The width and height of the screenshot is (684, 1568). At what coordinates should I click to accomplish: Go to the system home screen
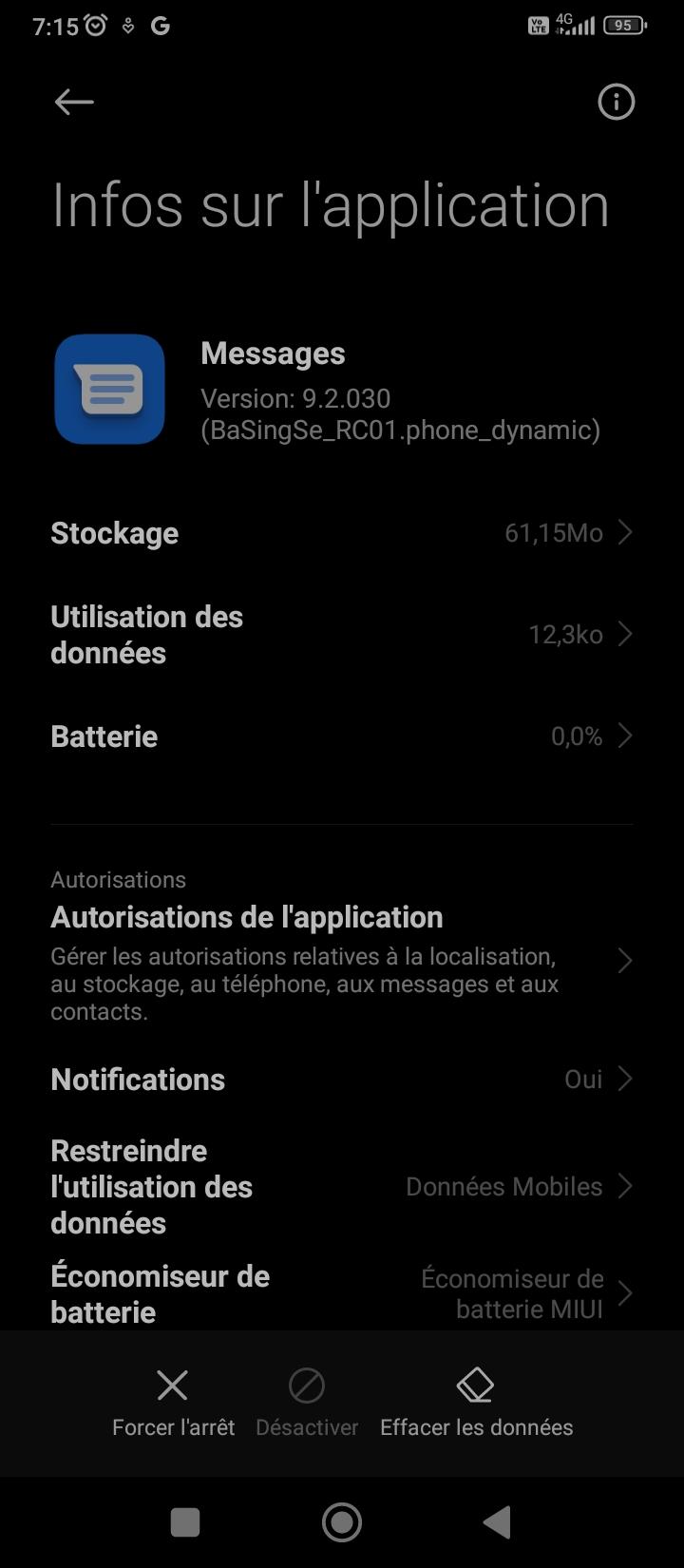pyautogui.click(x=342, y=1522)
